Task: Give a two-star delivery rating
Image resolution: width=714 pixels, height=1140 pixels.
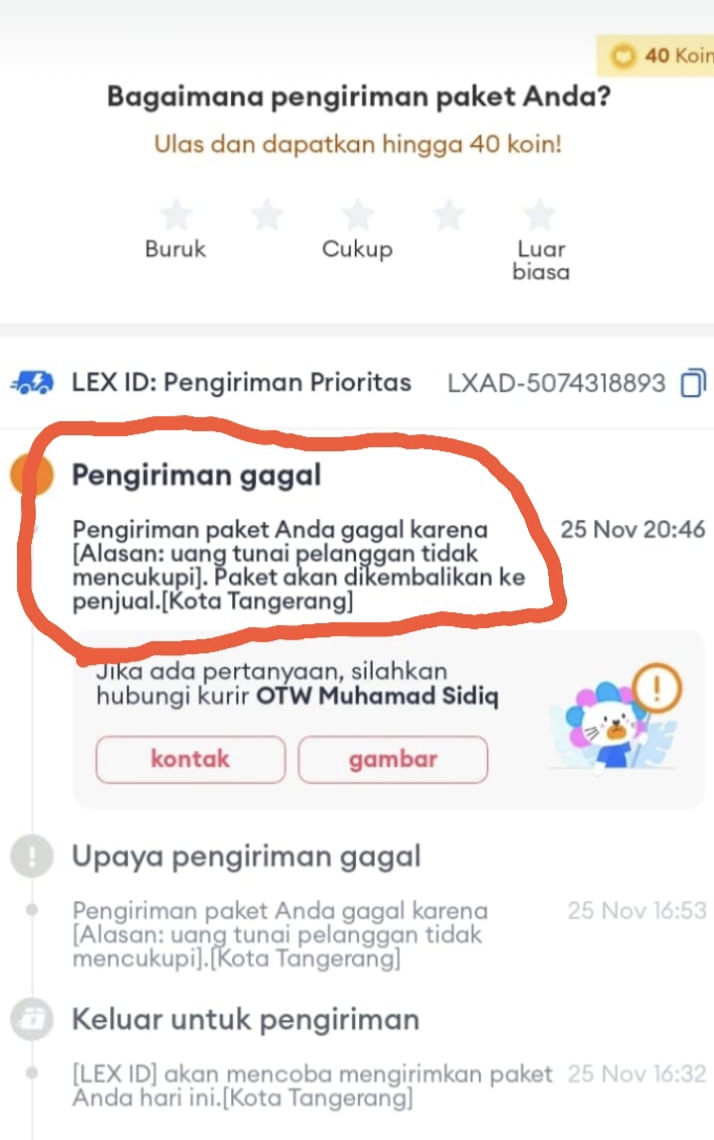Action: (267, 214)
